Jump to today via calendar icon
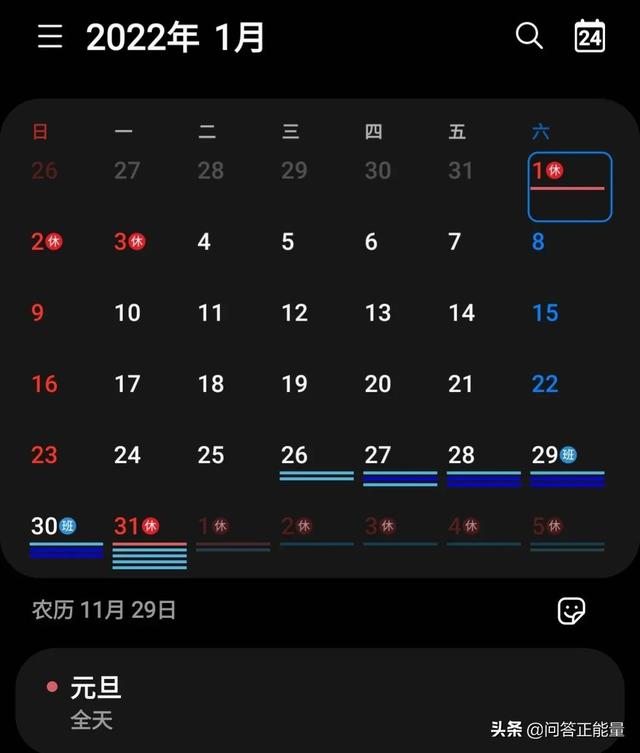The width and height of the screenshot is (640, 753). (x=590, y=37)
